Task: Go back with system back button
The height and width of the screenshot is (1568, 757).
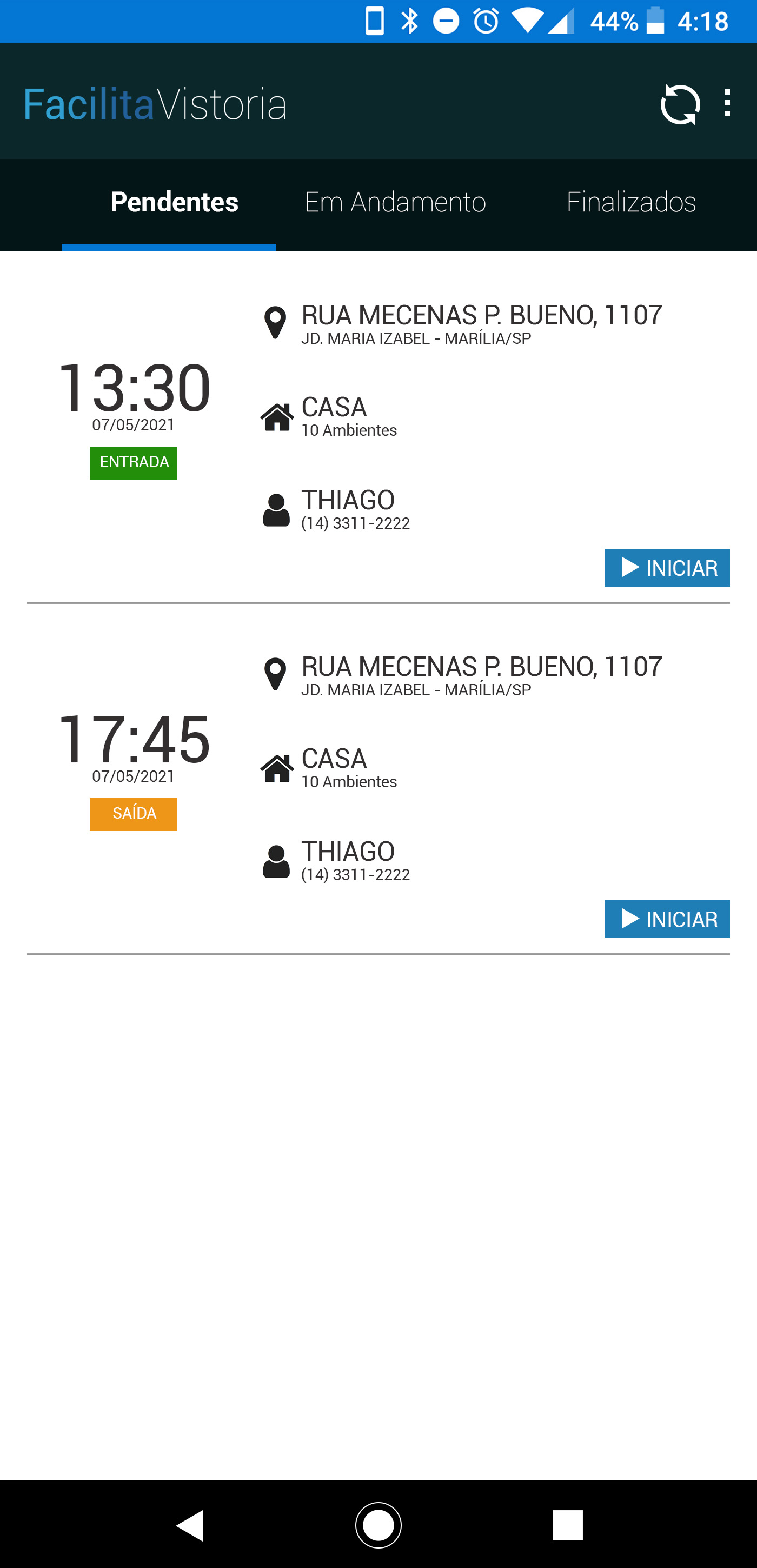Action: [x=189, y=1525]
